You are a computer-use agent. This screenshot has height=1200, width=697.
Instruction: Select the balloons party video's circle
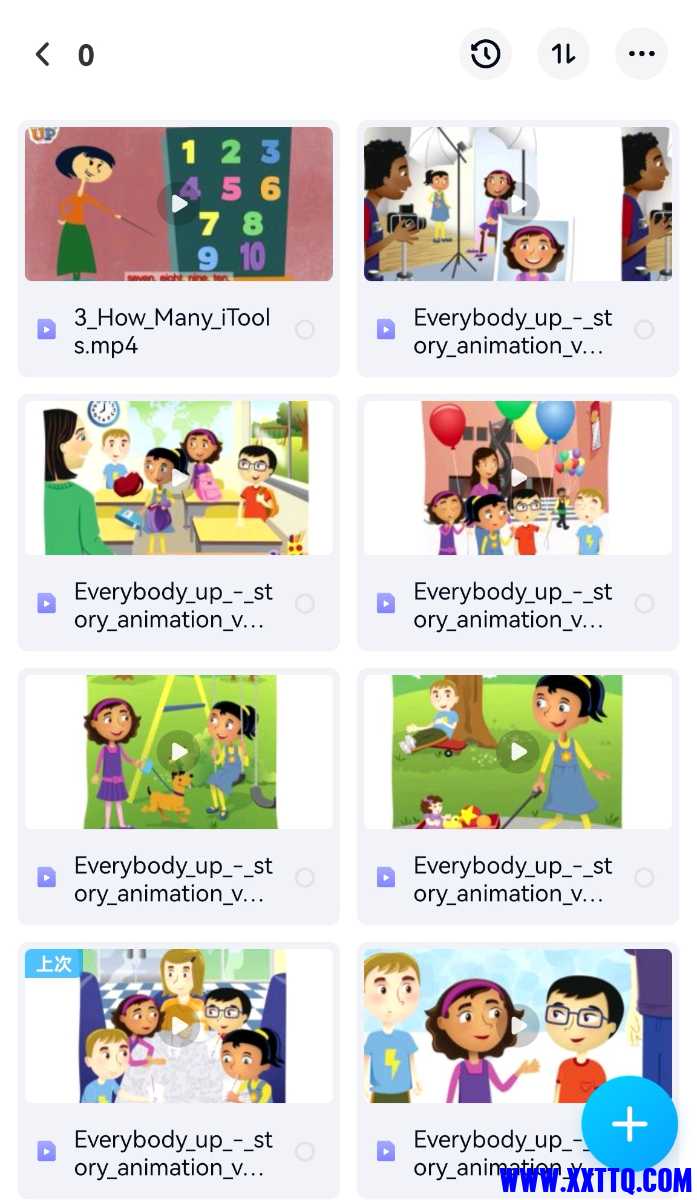pos(644,604)
